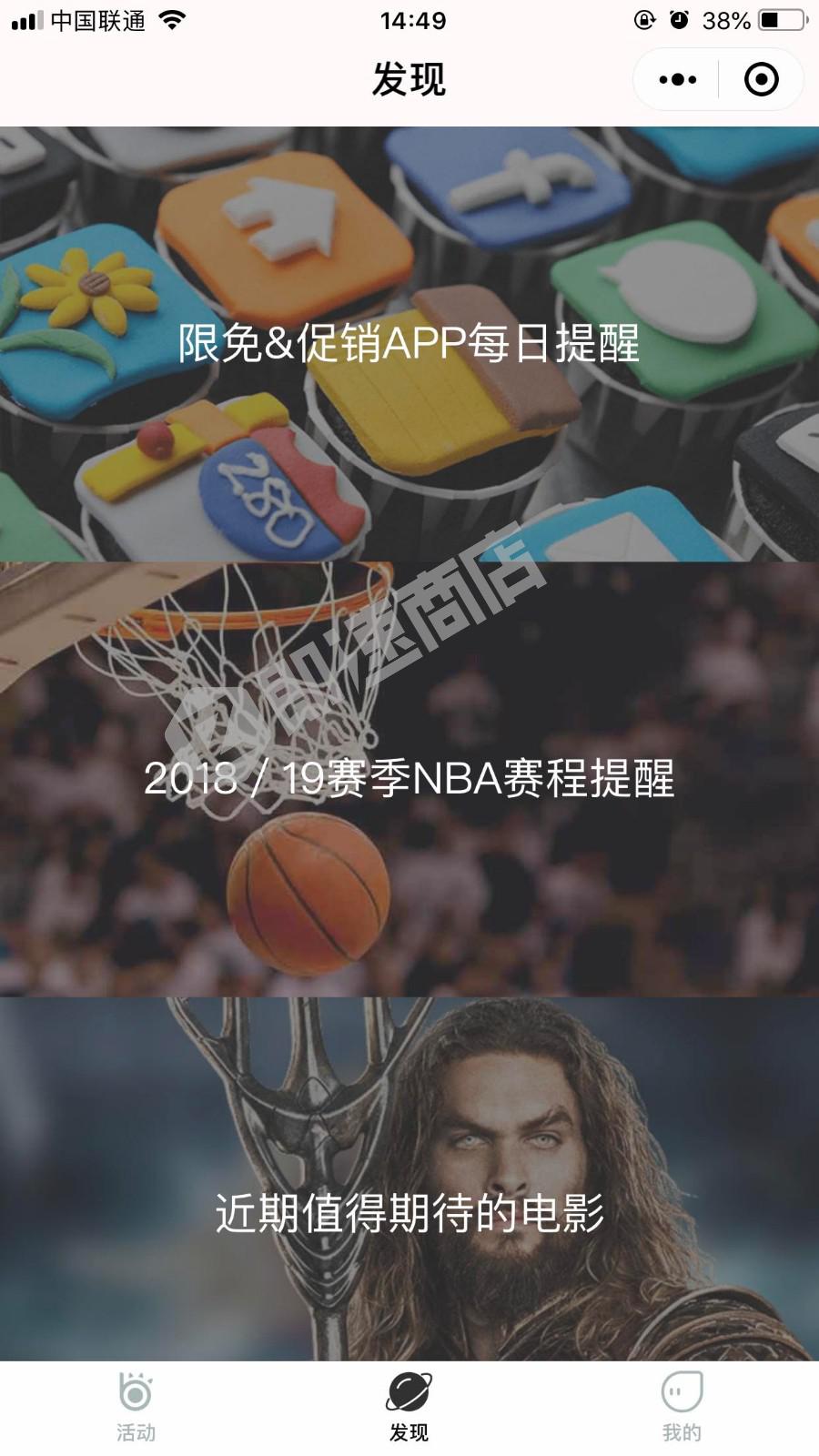Open 近期值得期待的电影
This screenshot has height=1456, width=819.
click(x=409, y=1210)
